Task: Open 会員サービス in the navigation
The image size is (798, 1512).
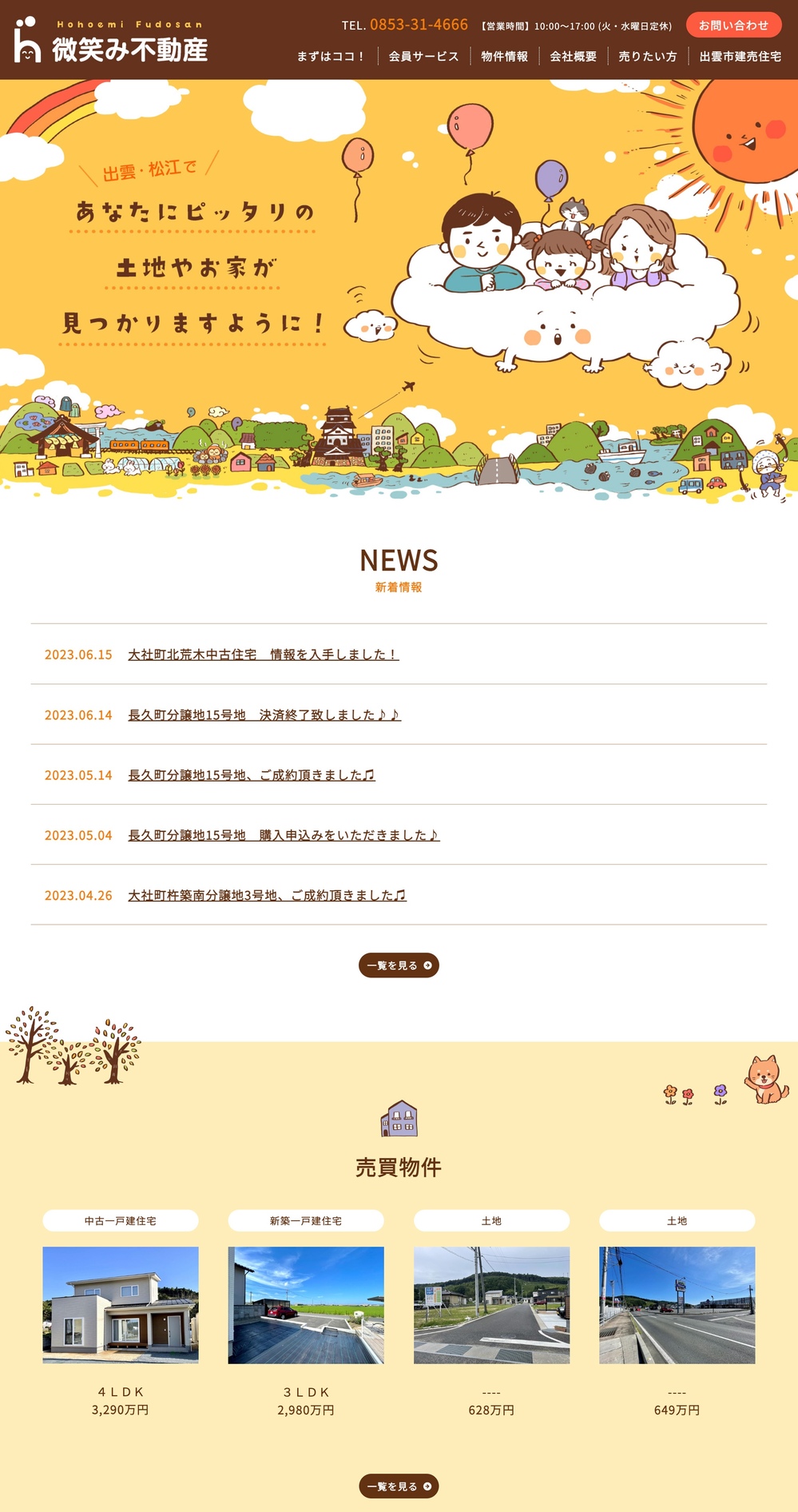Action: click(x=423, y=57)
